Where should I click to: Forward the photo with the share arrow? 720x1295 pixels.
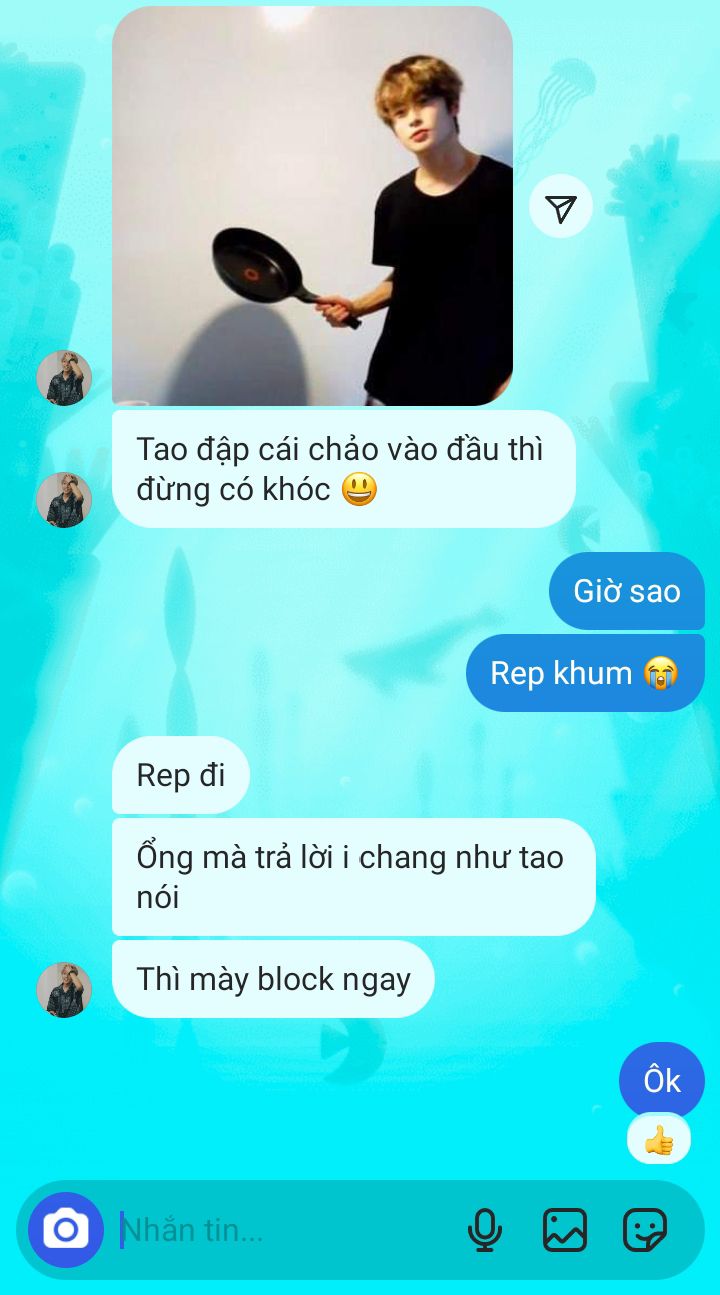click(x=561, y=207)
